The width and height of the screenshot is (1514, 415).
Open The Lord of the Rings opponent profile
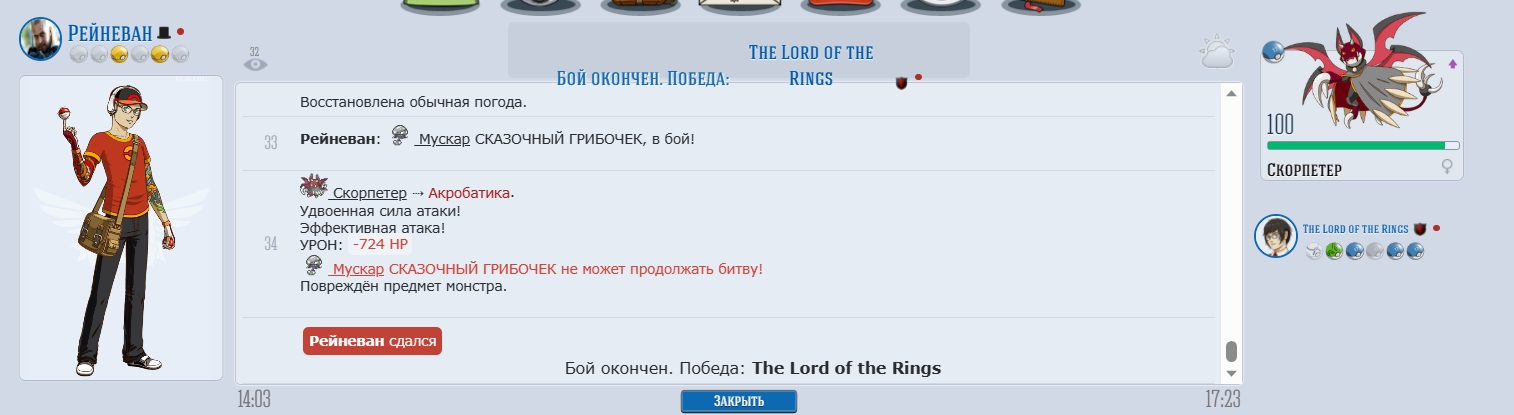click(1355, 229)
